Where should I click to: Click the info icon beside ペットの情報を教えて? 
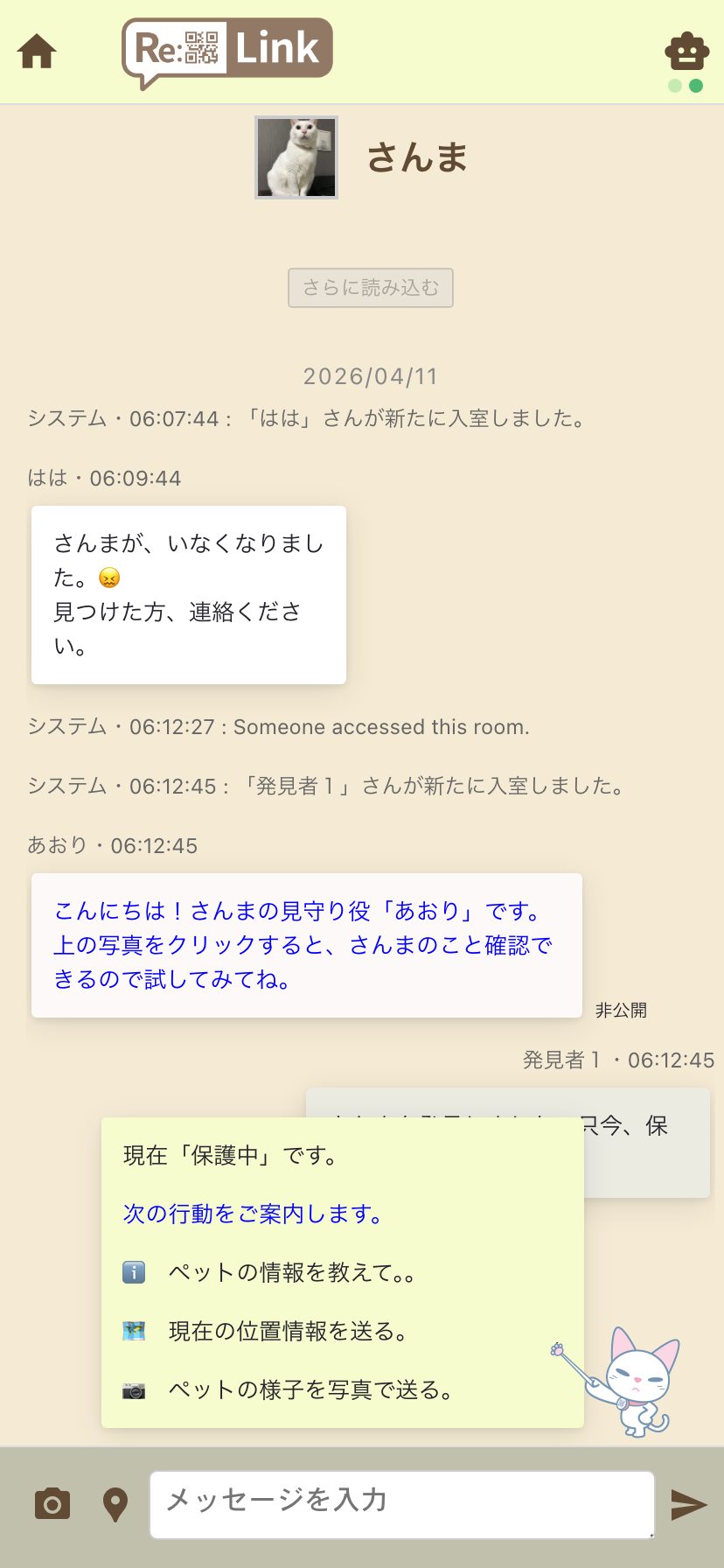[132, 1272]
